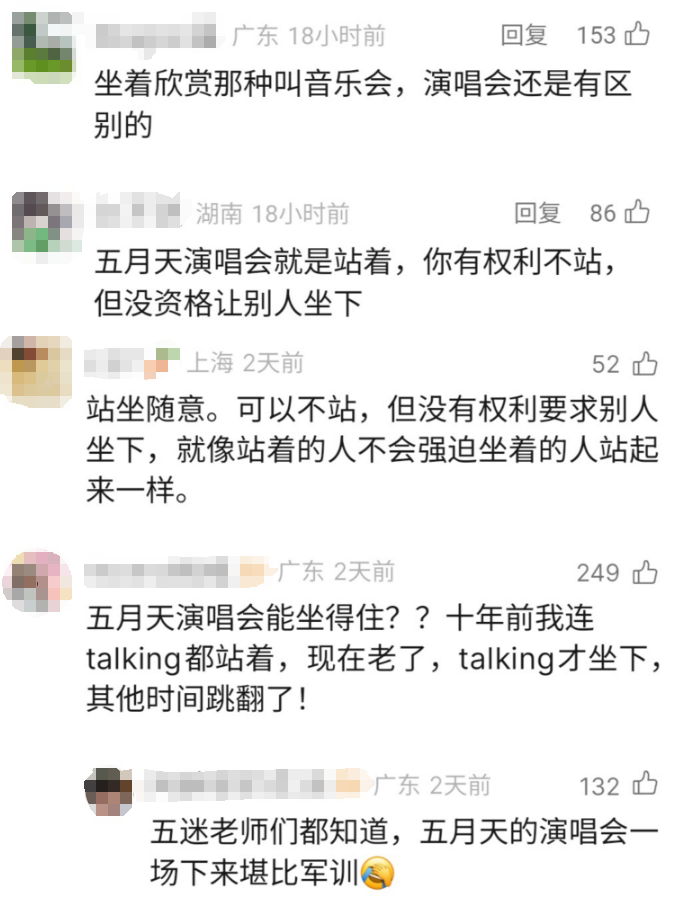Open avatar of the 军训 reply author

(x=109, y=792)
